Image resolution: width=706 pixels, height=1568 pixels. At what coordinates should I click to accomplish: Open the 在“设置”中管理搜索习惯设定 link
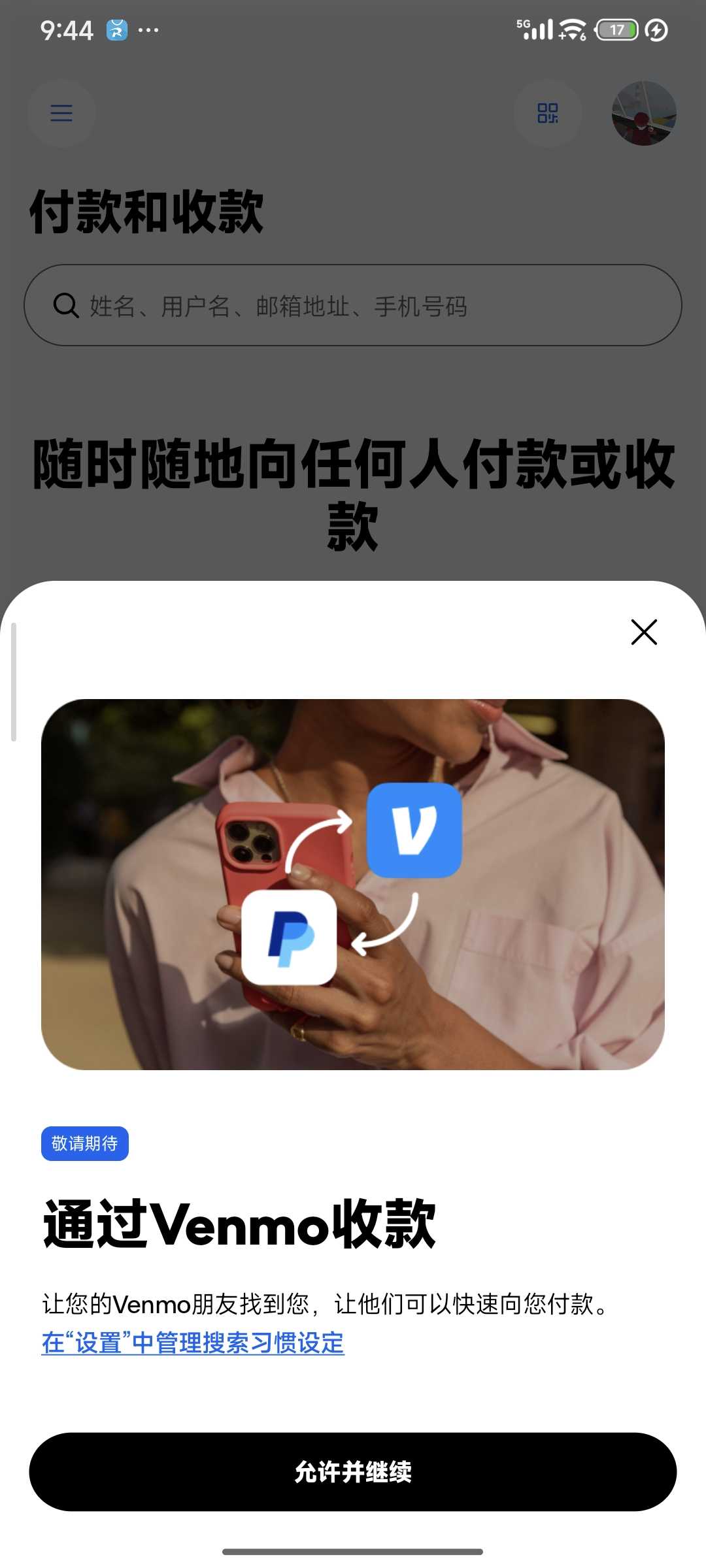pos(193,1343)
